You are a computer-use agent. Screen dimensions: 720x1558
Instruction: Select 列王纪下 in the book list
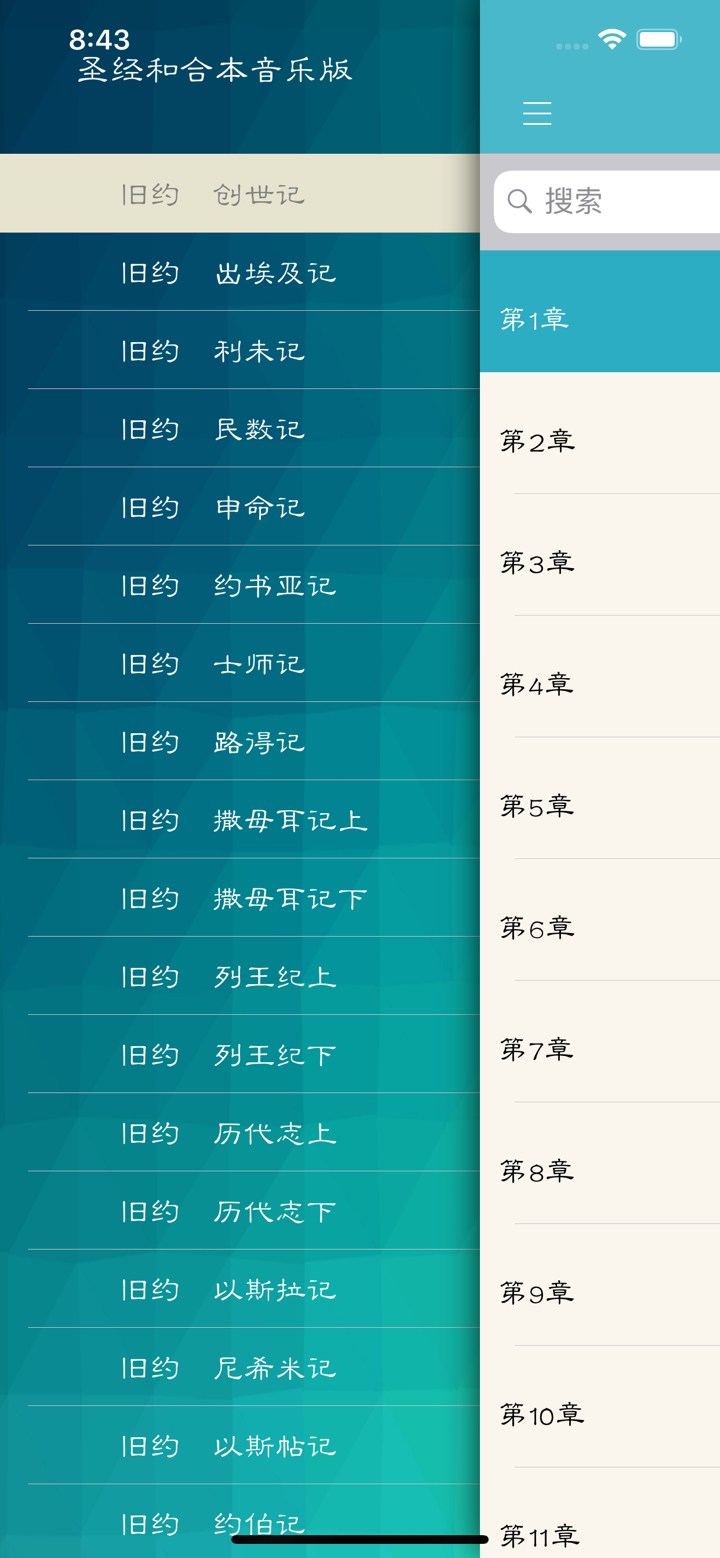[x=240, y=1054]
